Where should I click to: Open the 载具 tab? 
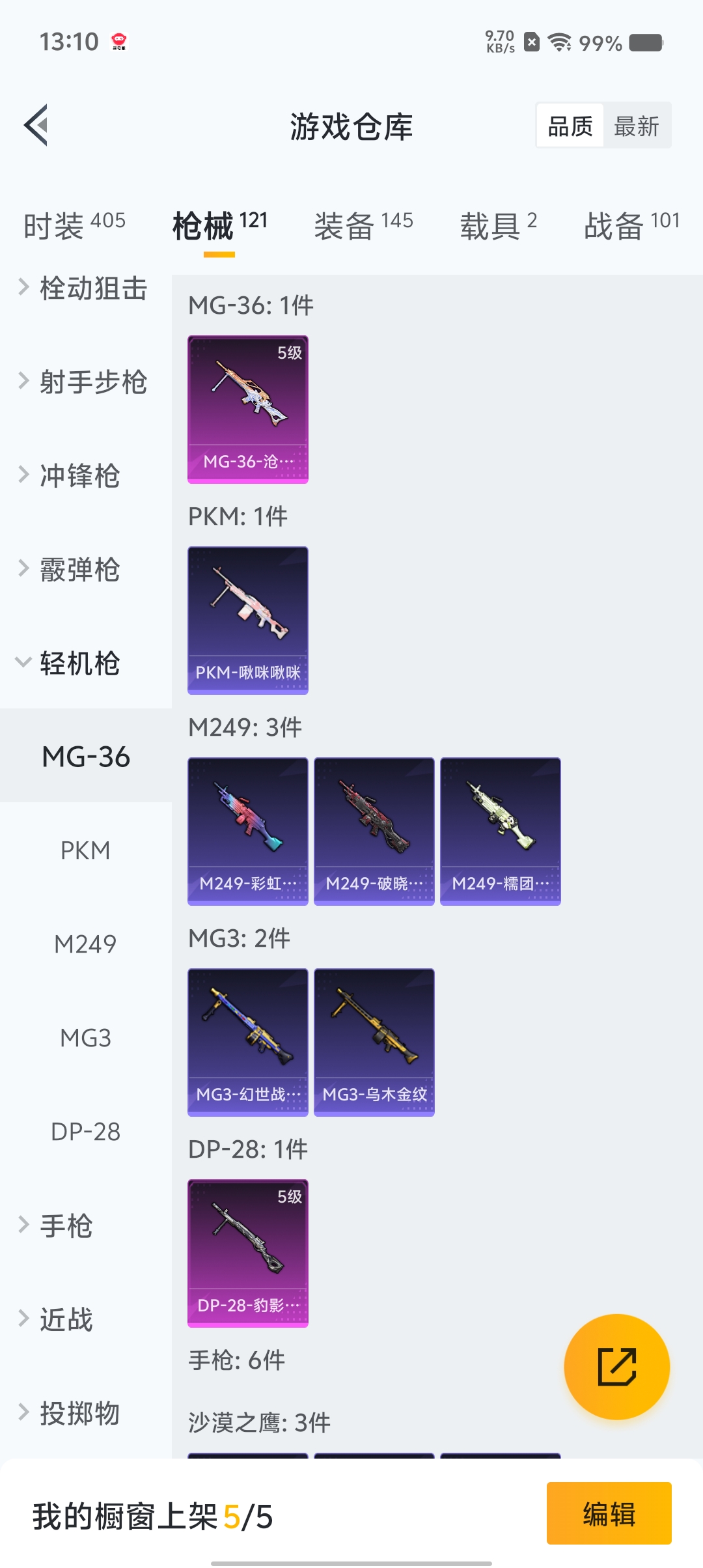pyautogui.click(x=498, y=225)
